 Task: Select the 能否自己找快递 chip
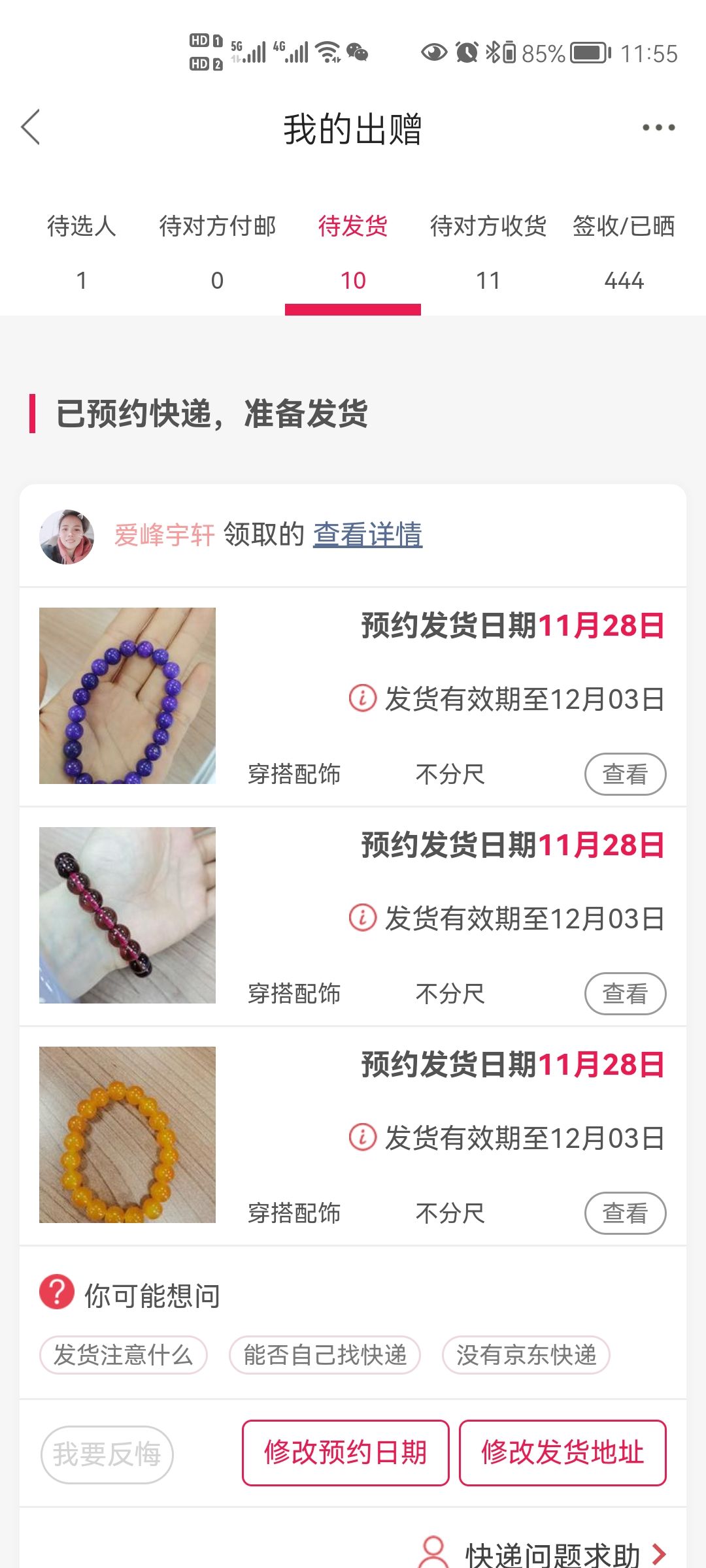point(325,1355)
